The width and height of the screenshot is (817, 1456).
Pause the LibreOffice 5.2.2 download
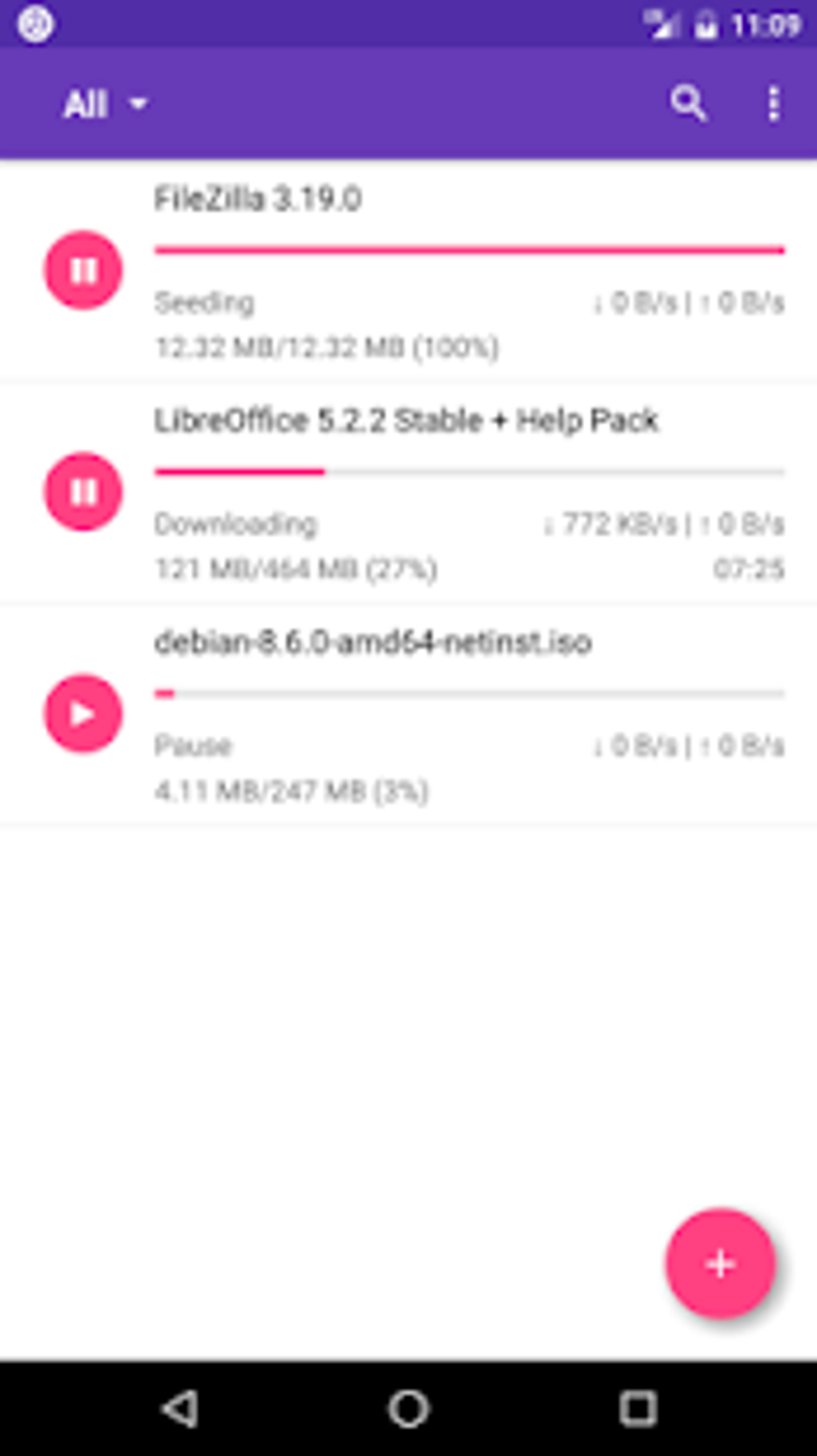(83, 491)
